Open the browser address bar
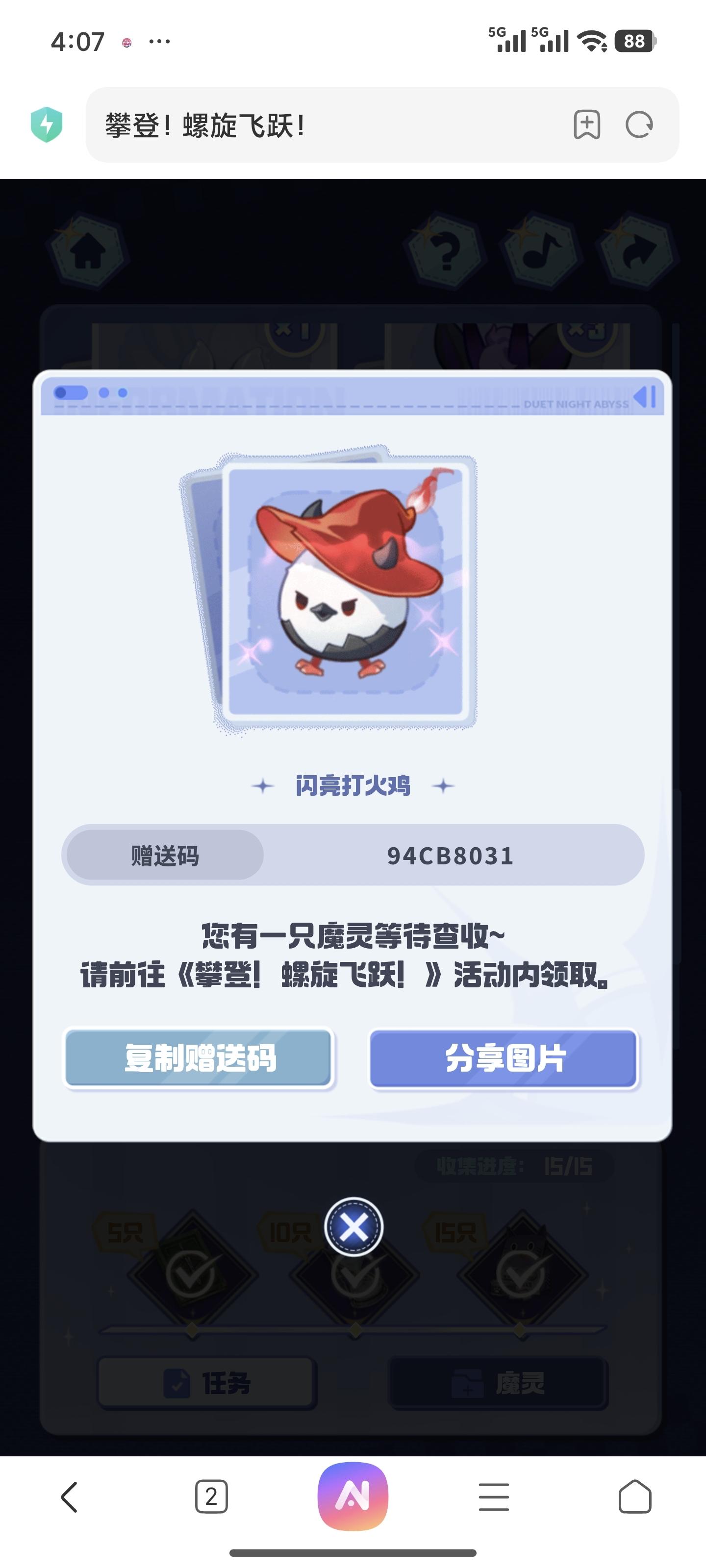This screenshot has height=1568, width=706. tap(329, 125)
